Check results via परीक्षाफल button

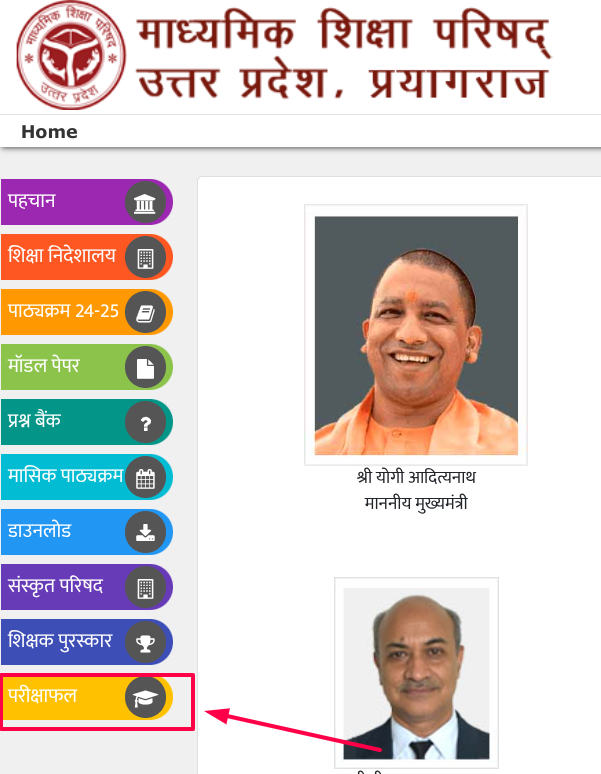pyautogui.click(x=84, y=696)
